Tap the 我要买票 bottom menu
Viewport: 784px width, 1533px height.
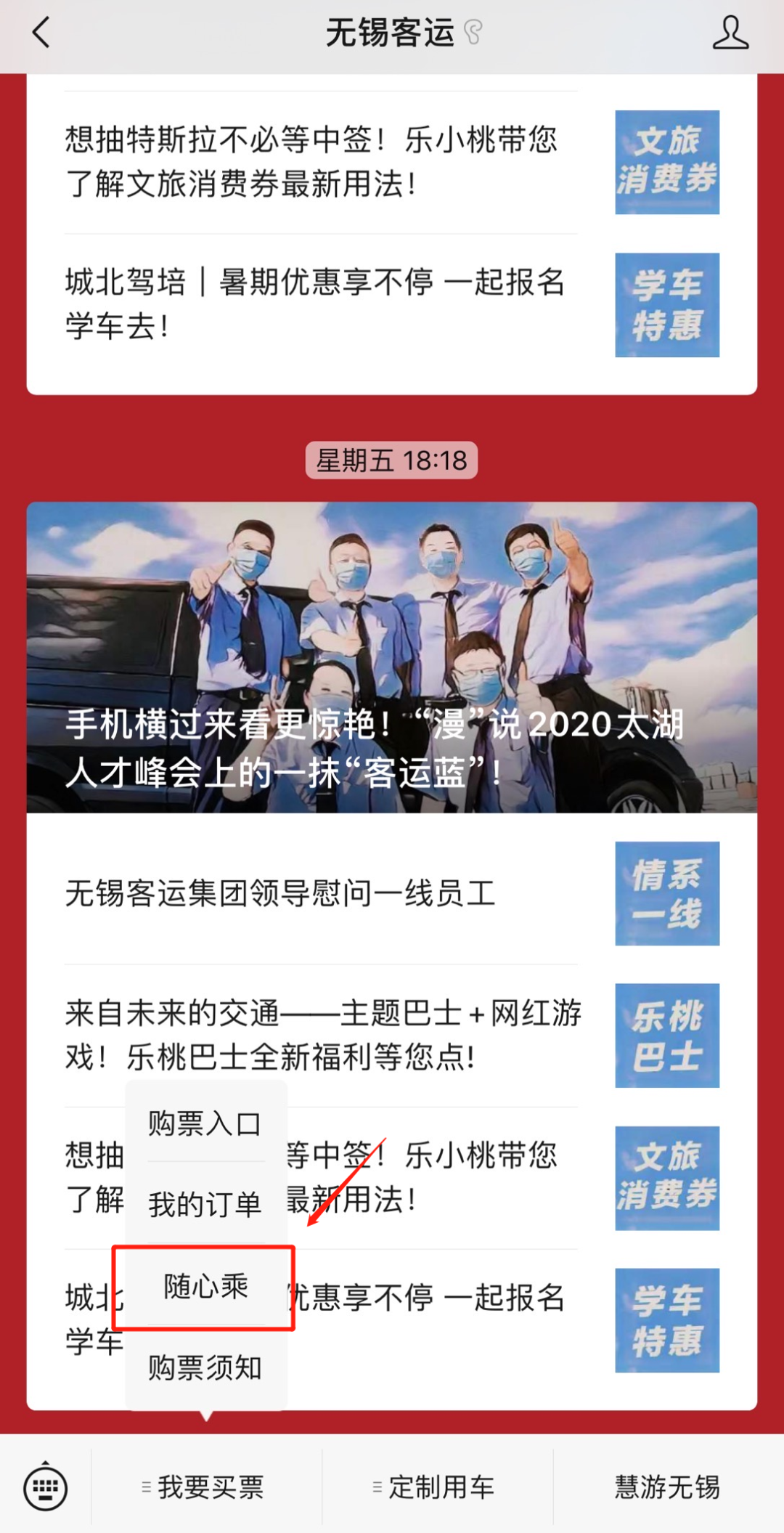[206, 1487]
